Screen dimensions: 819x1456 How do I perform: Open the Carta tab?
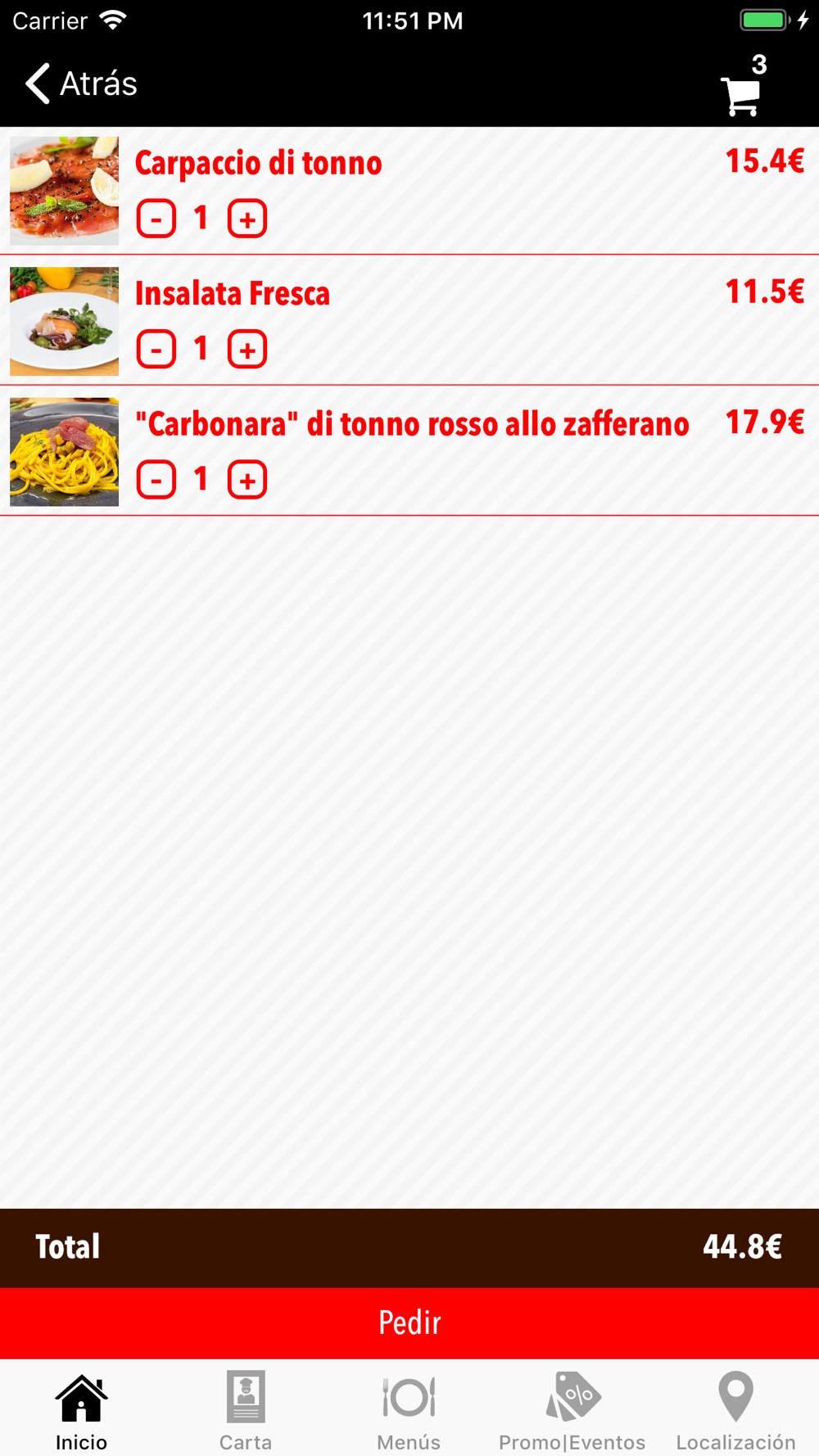click(x=246, y=1411)
